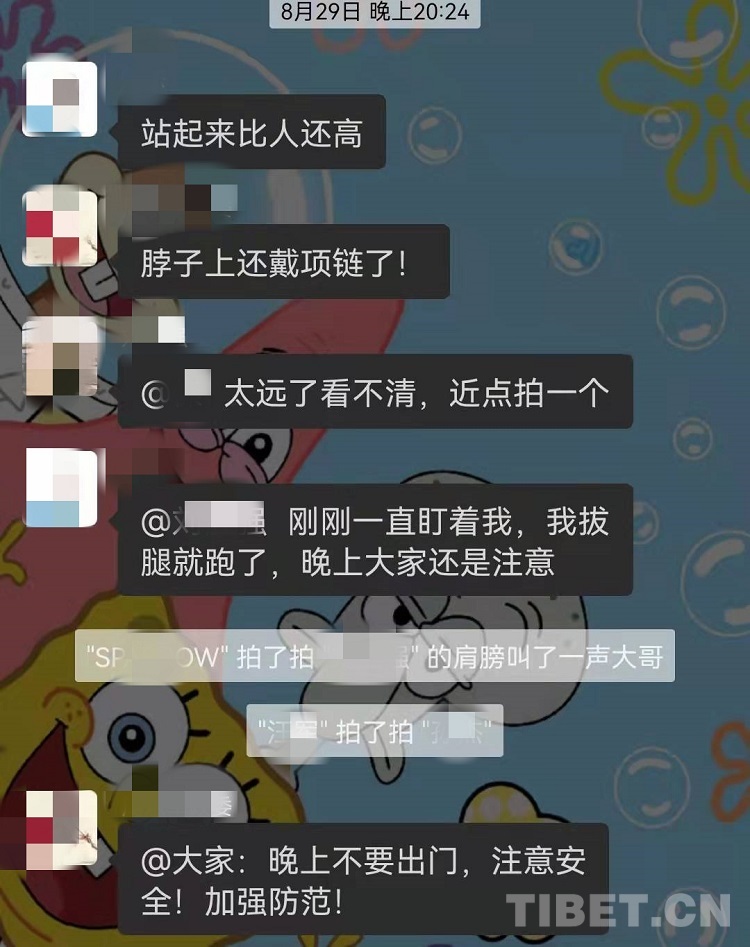Open avatar next to '刚刚一直盯着我' message
This screenshot has width=750, height=947.
[60, 488]
